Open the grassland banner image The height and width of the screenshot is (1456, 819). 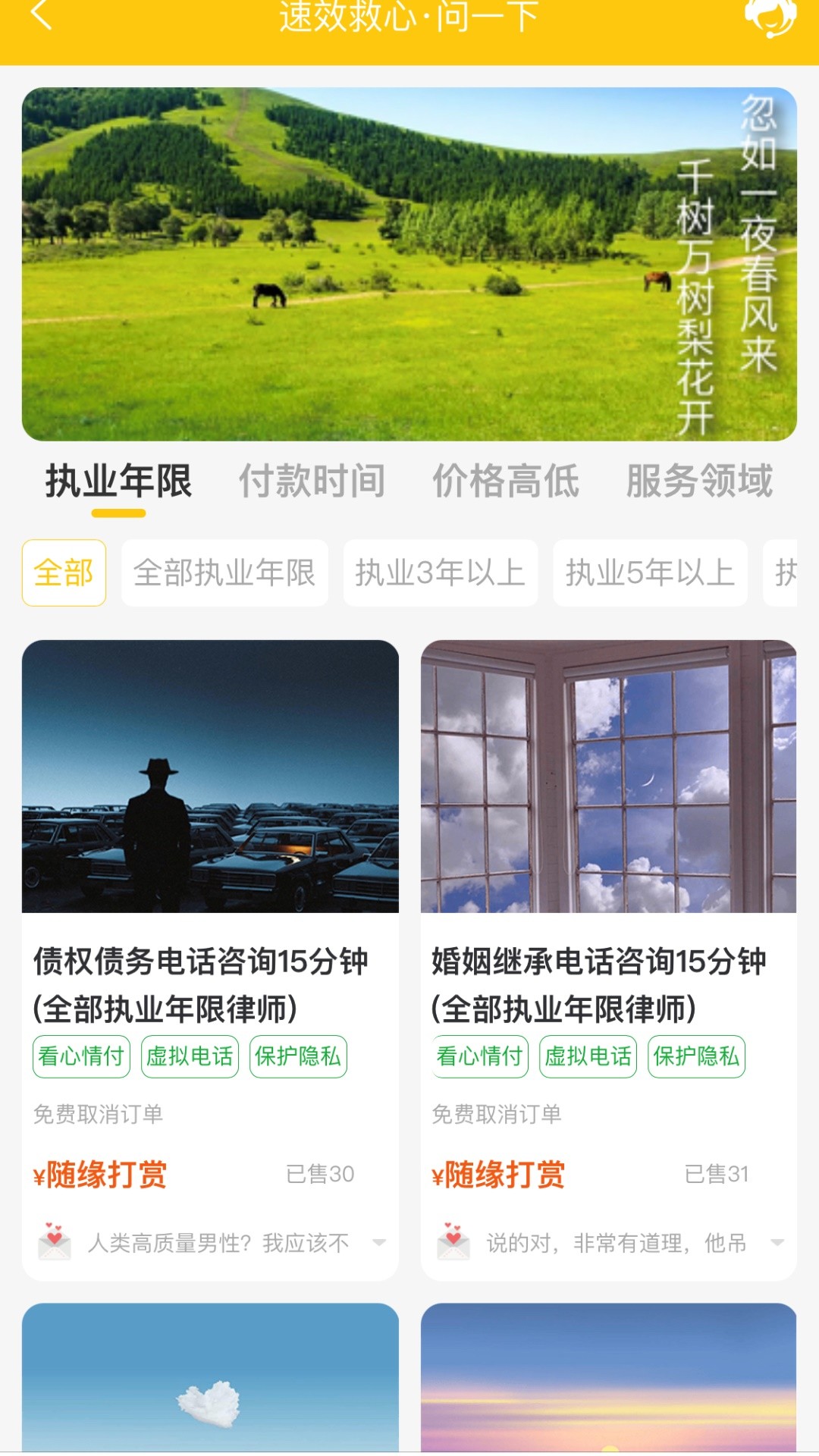[409, 264]
